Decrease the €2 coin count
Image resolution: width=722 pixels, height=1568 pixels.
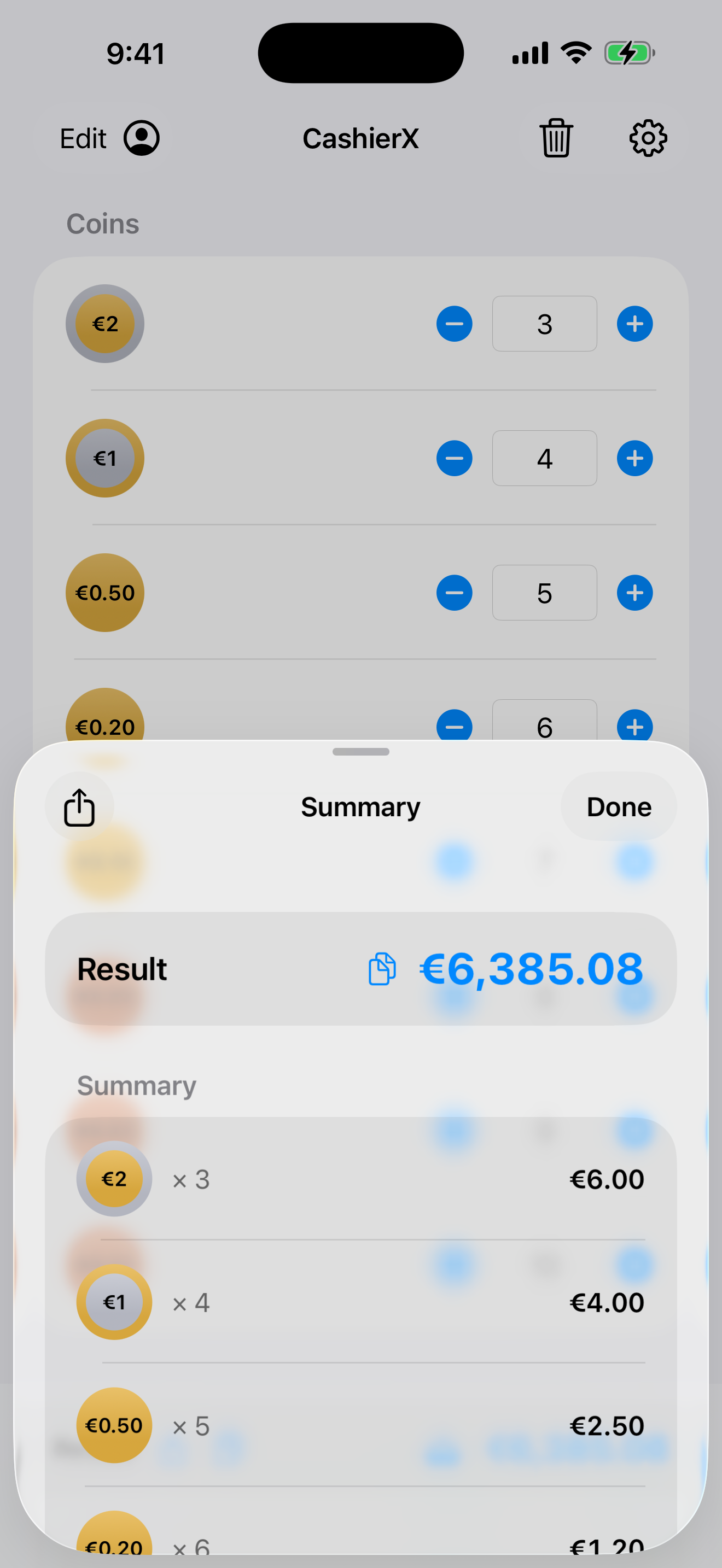pyautogui.click(x=454, y=324)
